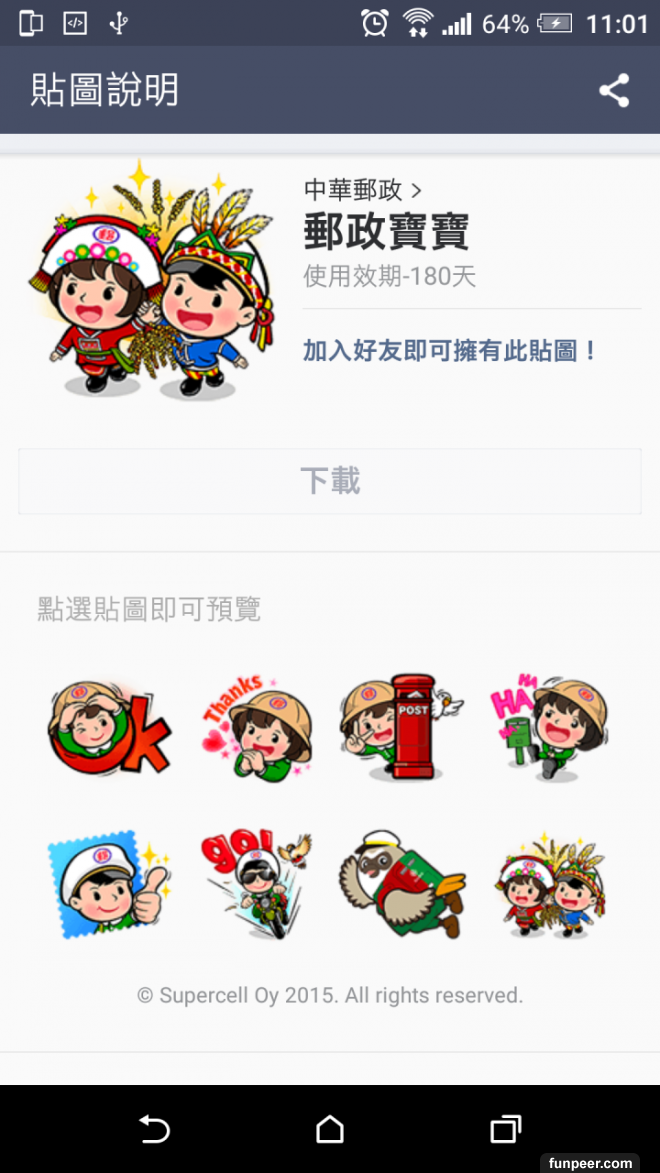Preview the HA HA sticker
This screenshot has height=1173, width=660.
[549, 728]
